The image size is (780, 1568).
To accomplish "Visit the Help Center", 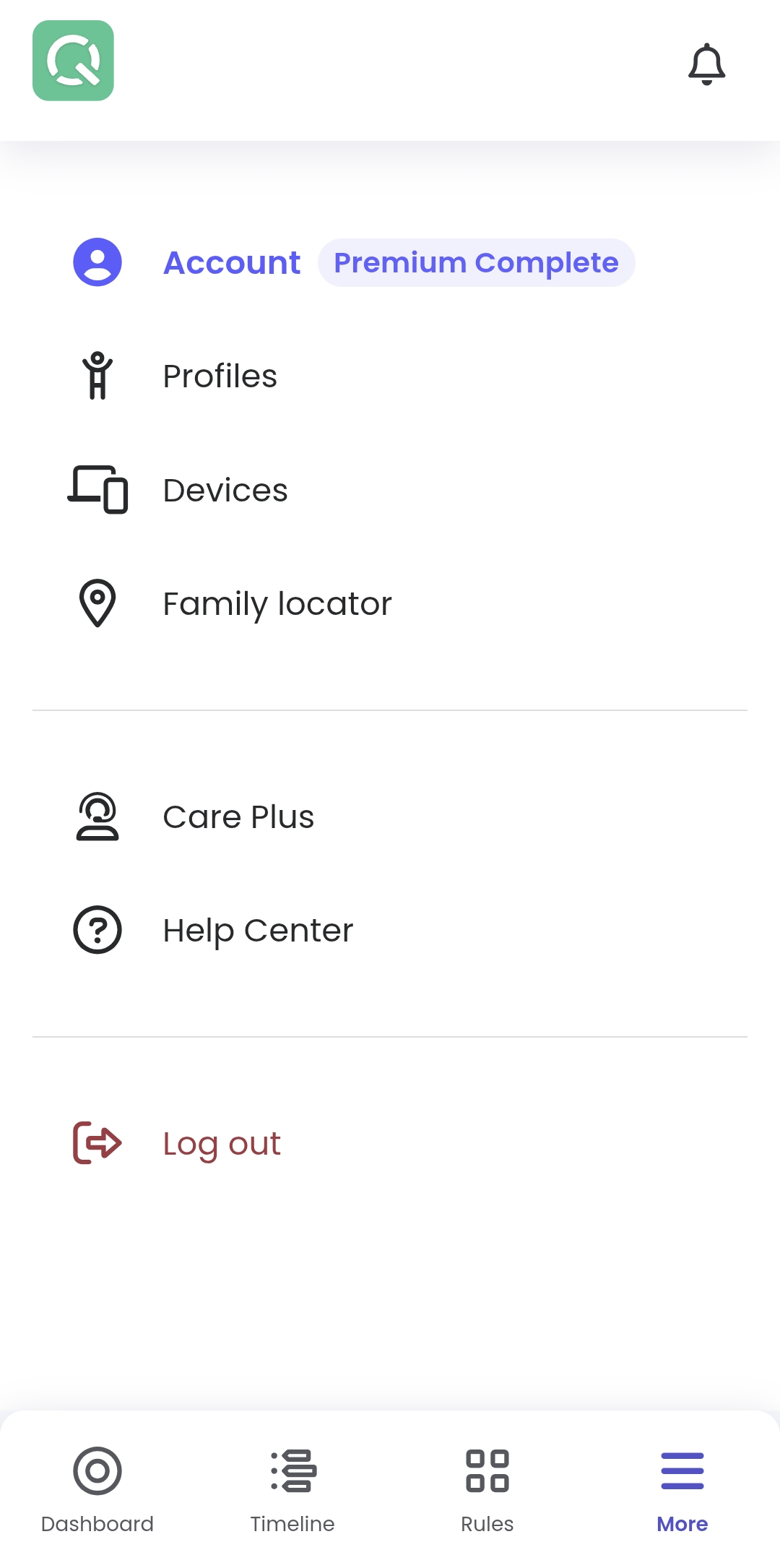I will (257, 930).
